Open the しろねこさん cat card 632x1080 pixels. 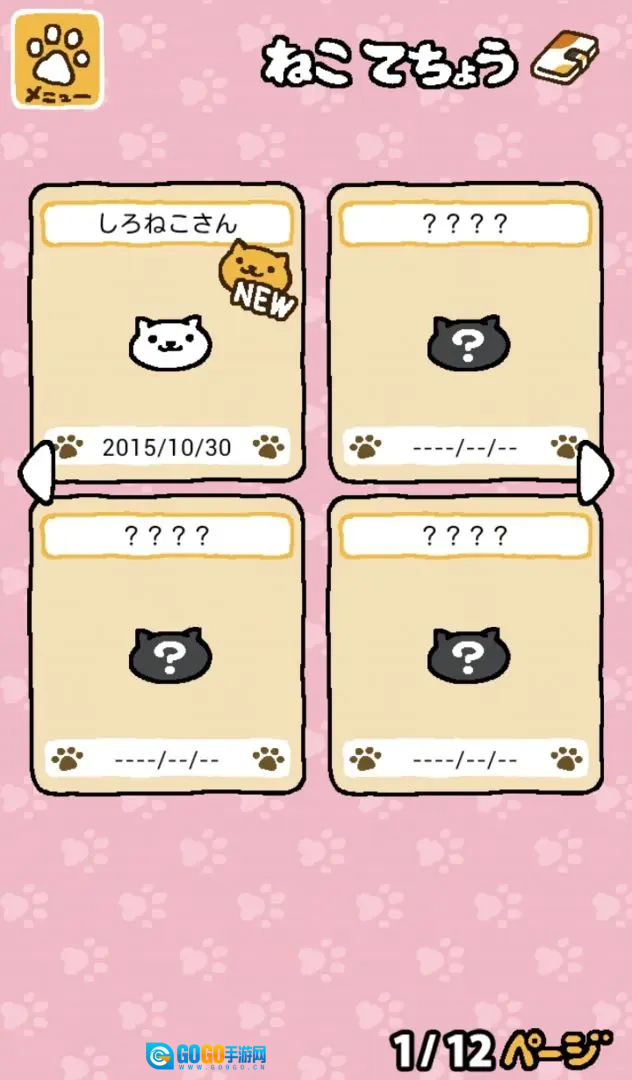(167, 335)
